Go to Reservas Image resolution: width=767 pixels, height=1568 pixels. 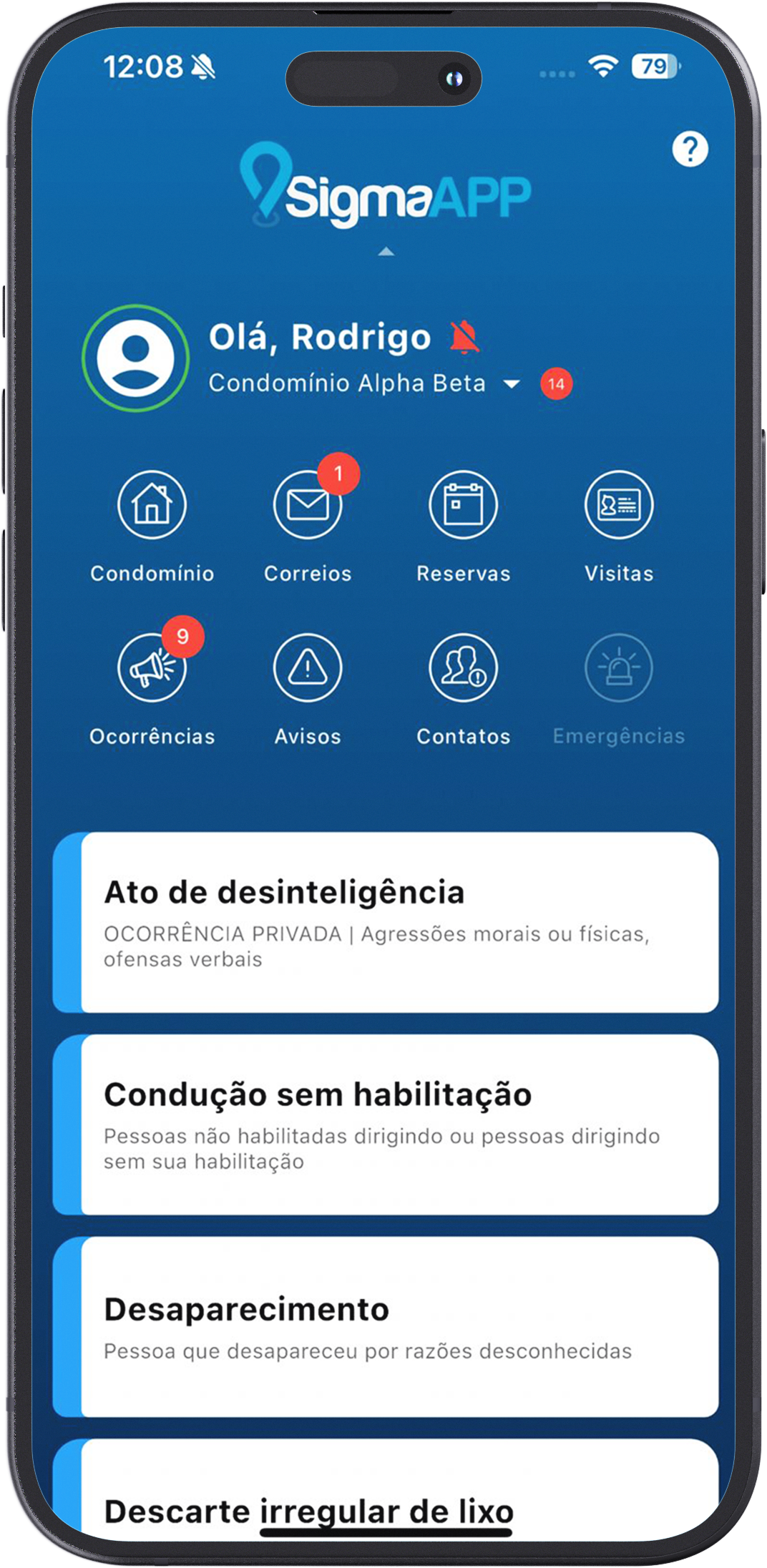pyautogui.click(x=463, y=505)
